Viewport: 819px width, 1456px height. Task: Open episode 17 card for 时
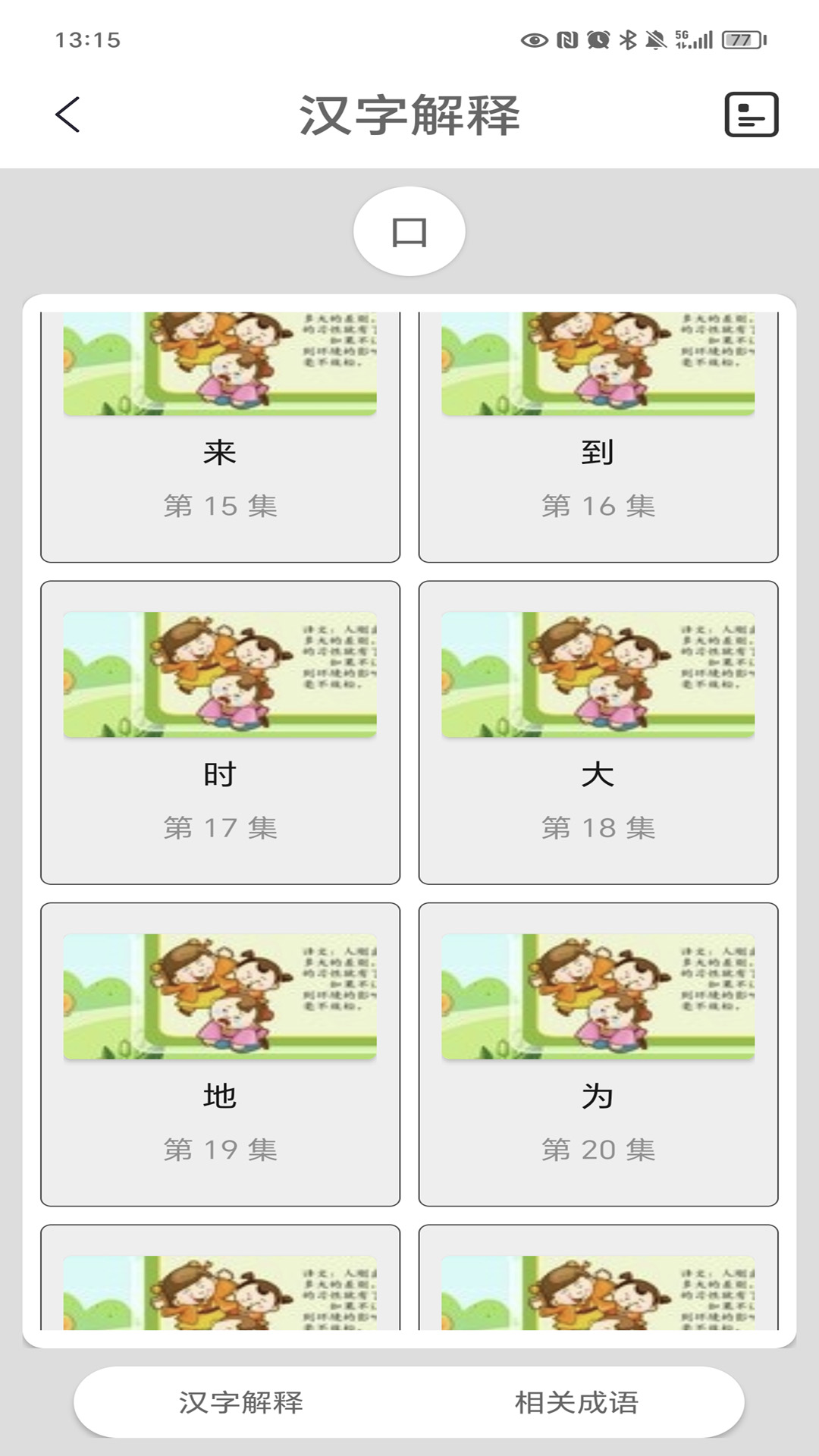click(220, 732)
